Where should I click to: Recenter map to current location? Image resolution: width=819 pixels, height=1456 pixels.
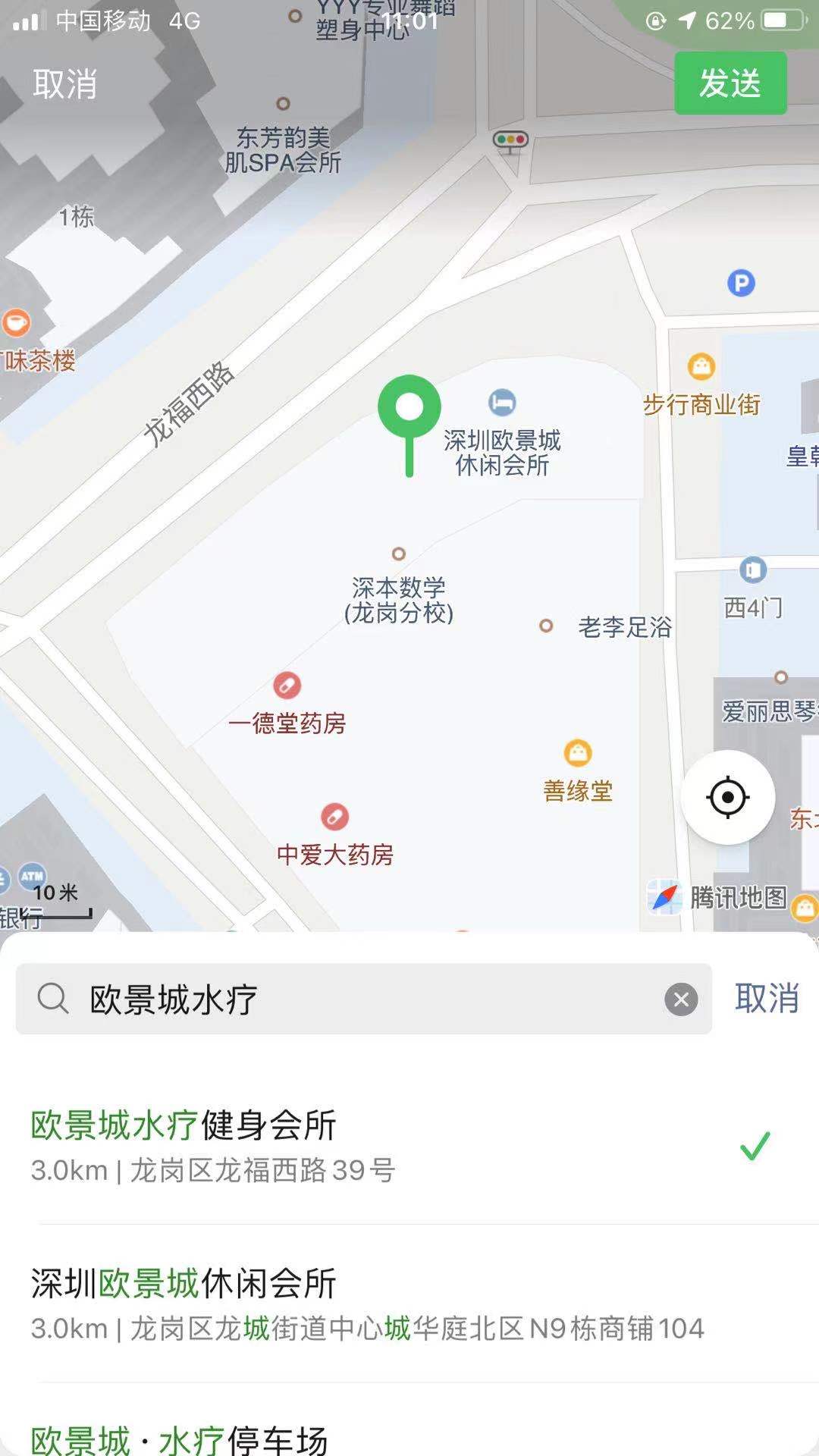(x=728, y=797)
